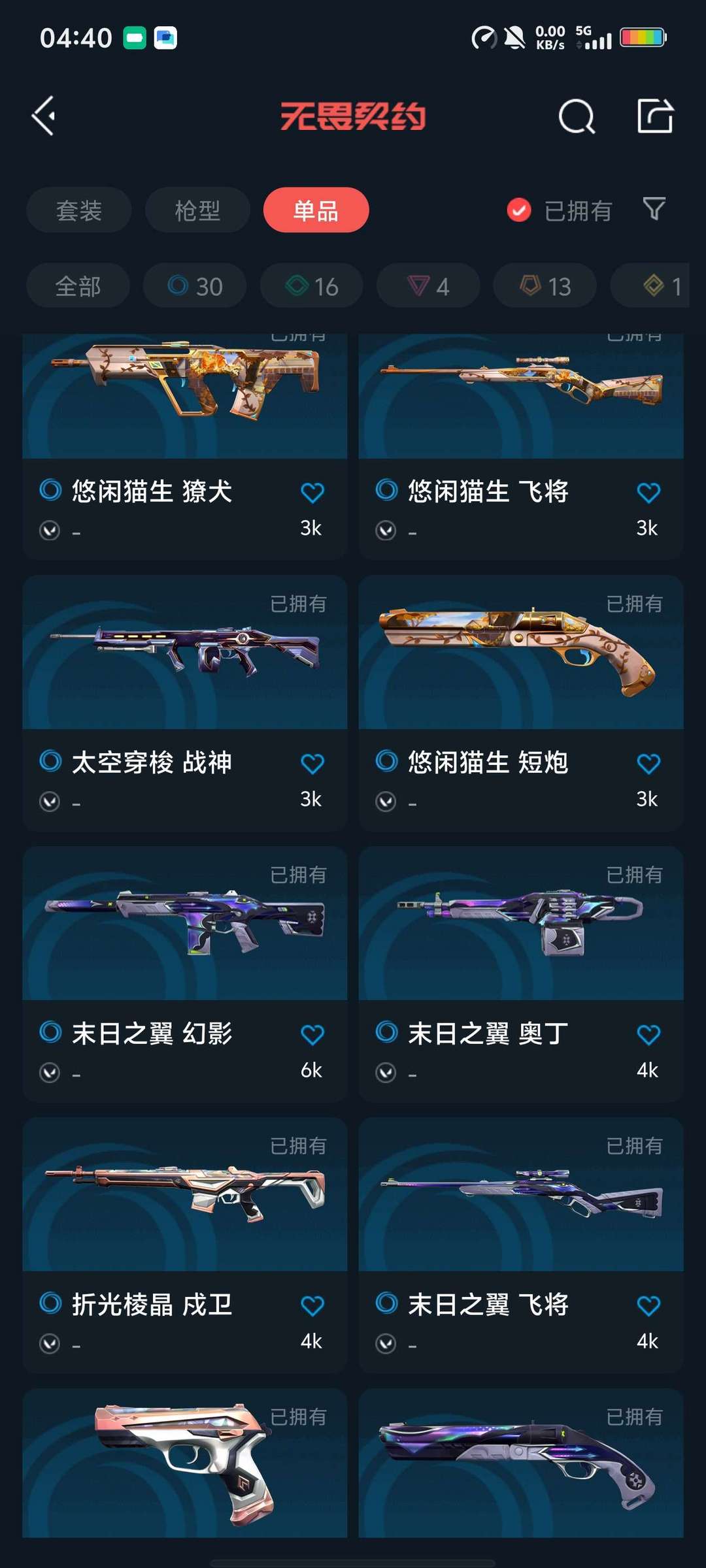Open the 末日之翼 飞将 skin card
Image resolution: width=706 pixels, height=1568 pixels.
(x=521, y=1246)
